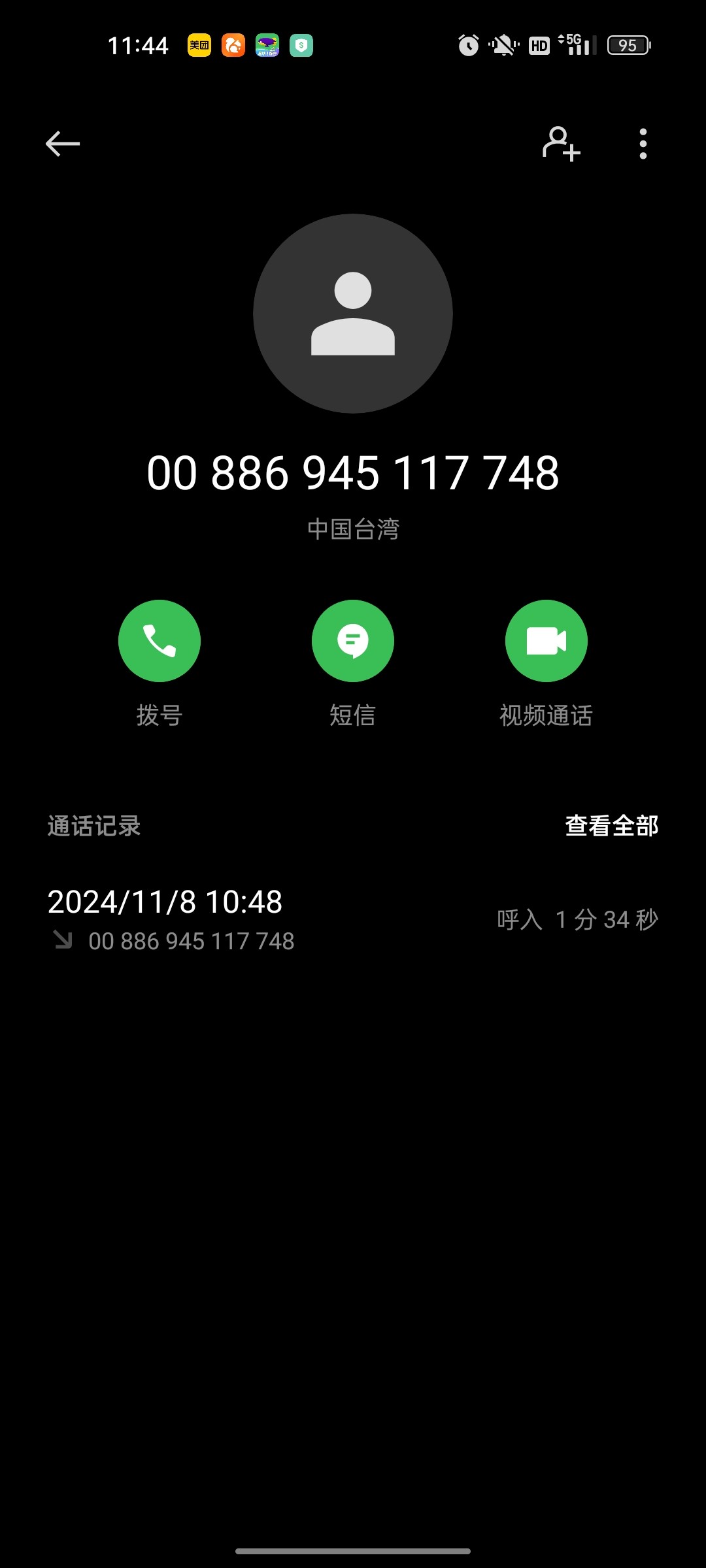
Task: Start a 视频通话 video call
Action: [x=546, y=641]
